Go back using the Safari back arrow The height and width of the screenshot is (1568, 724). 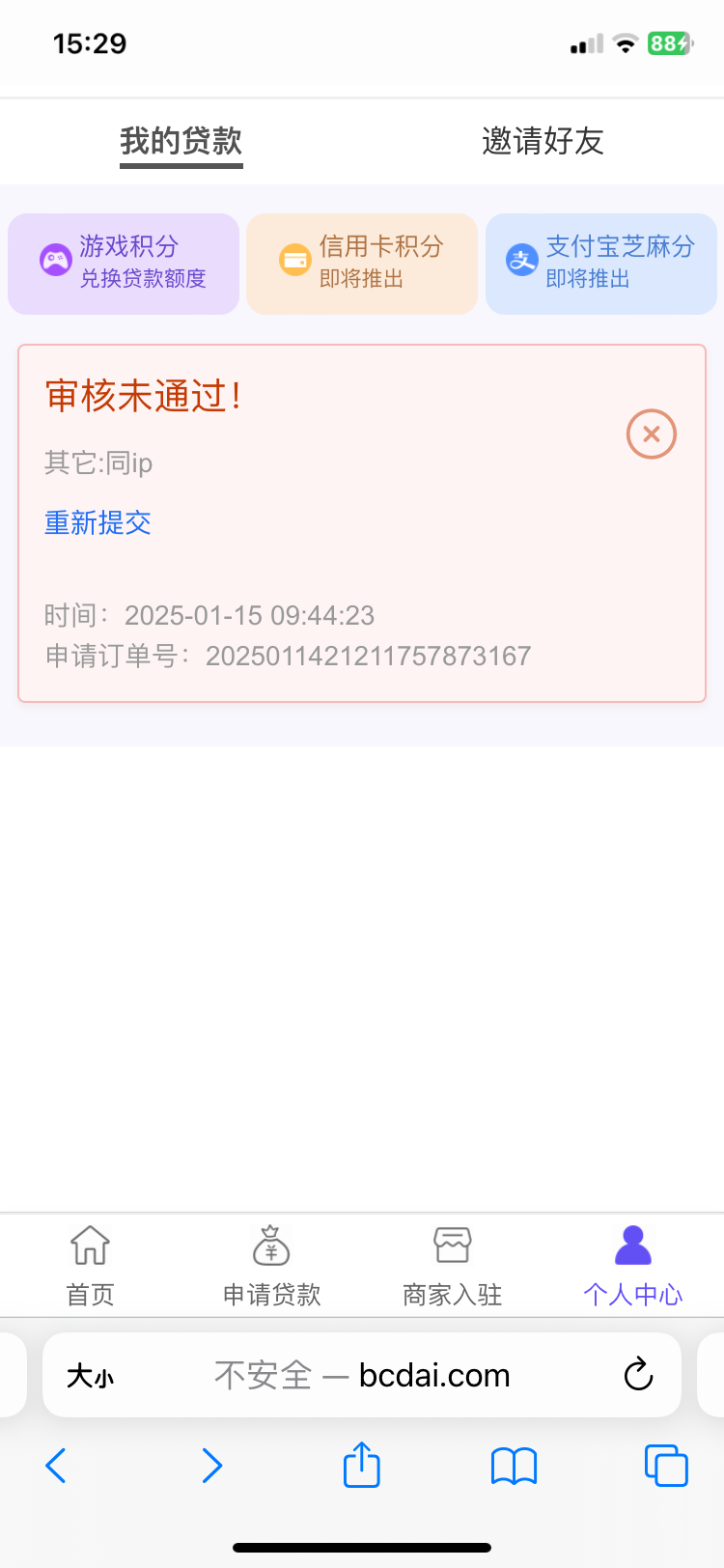pos(55,1466)
